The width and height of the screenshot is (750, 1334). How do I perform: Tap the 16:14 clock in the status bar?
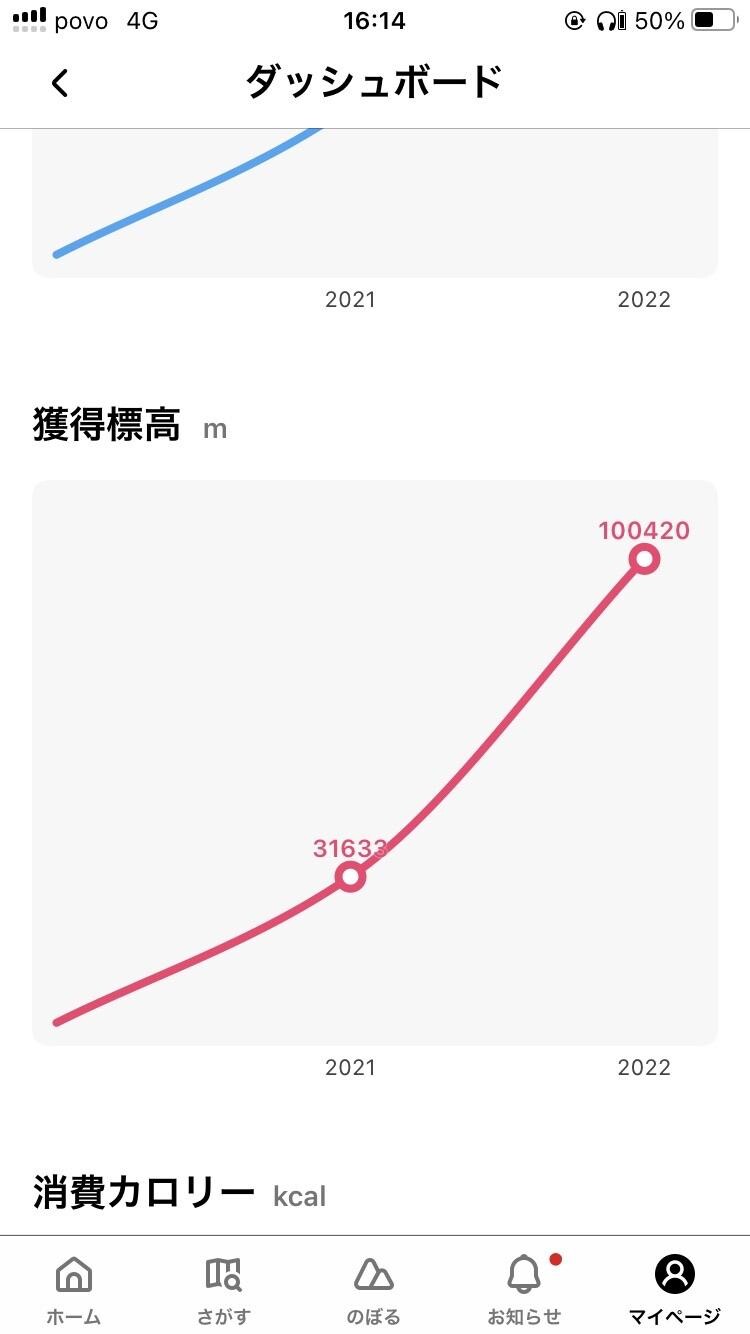[x=375, y=19]
